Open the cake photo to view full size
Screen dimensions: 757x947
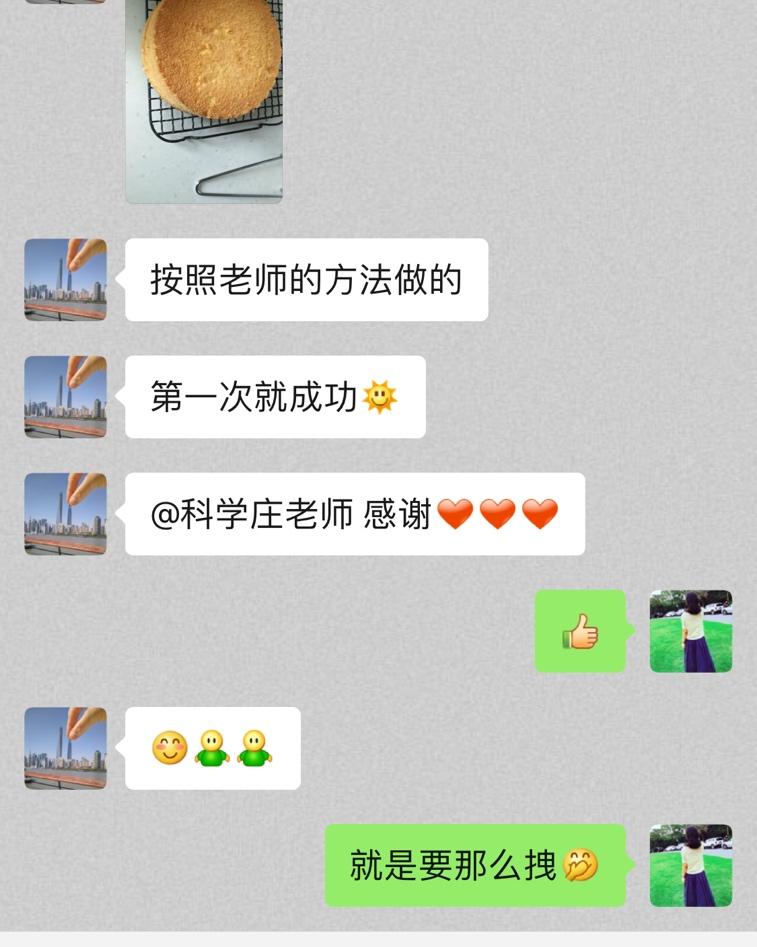click(203, 100)
